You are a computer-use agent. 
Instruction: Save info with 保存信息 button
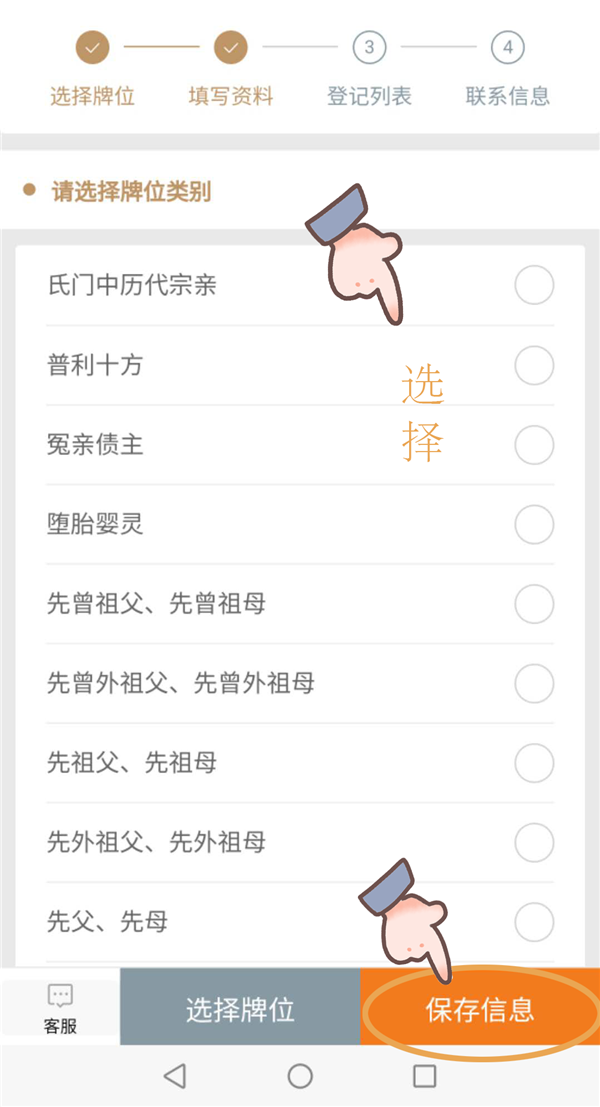point(480,1008)
